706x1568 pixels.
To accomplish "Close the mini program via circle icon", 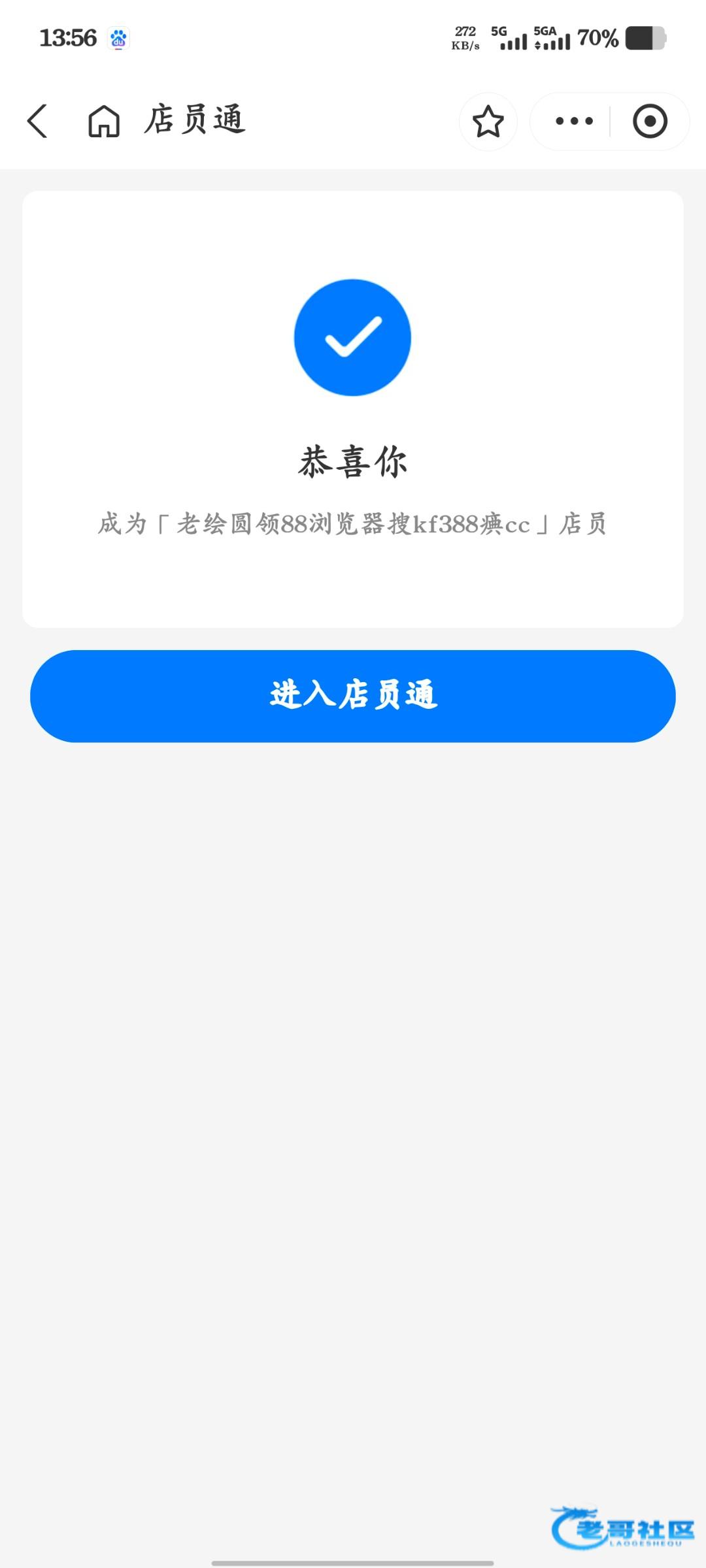I will point(650,122).
